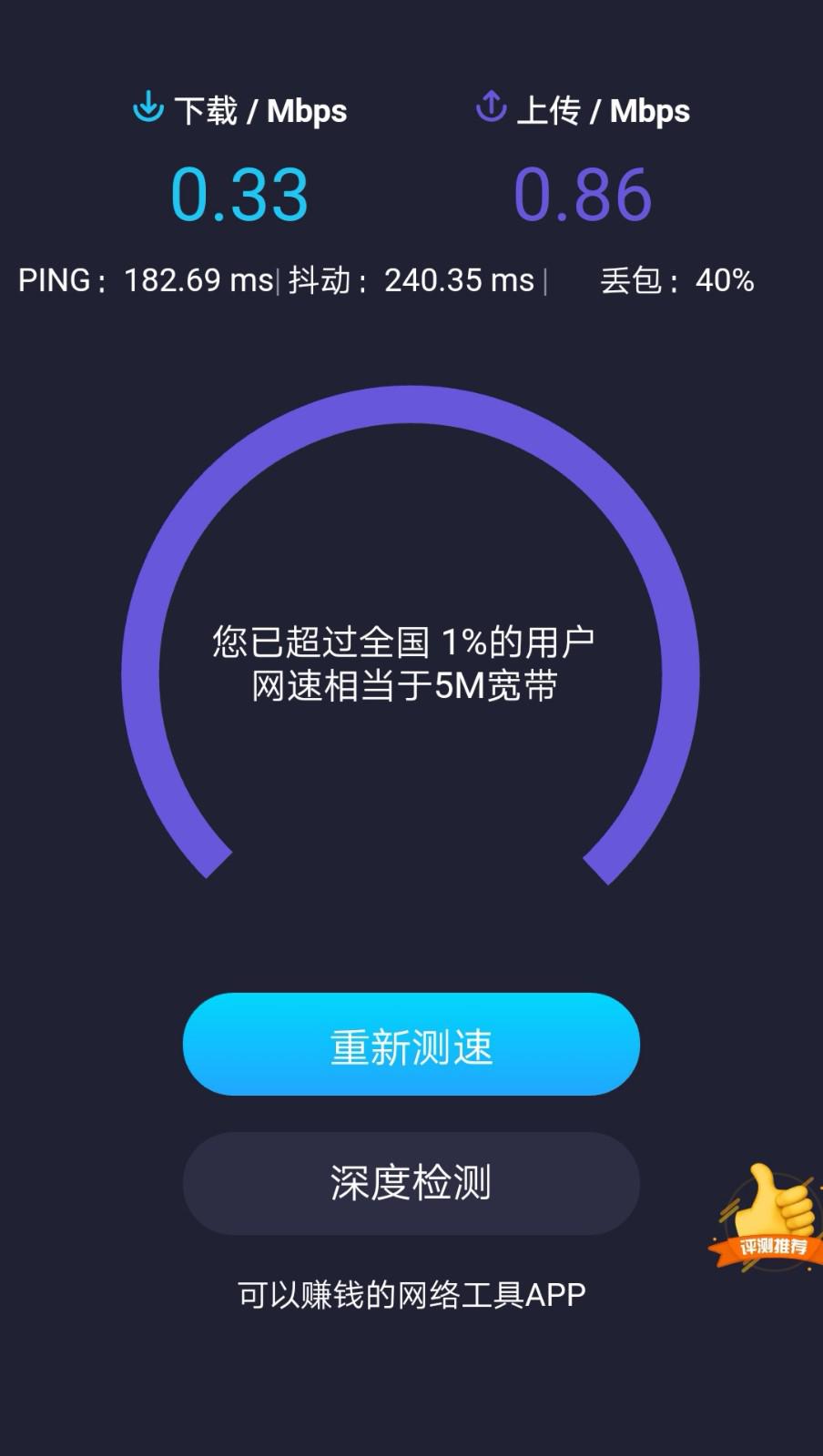Expand details on the 5M宽带 comparison text
The width and height of the screenshot is (823, 1456).
pos(411,684)
